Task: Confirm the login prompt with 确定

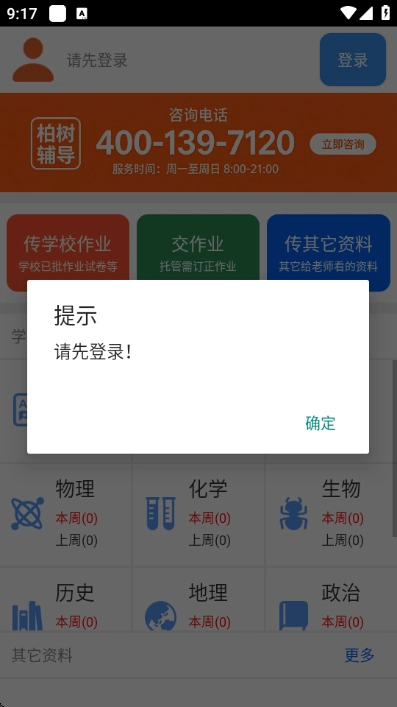Action: (x=320, y=423)
